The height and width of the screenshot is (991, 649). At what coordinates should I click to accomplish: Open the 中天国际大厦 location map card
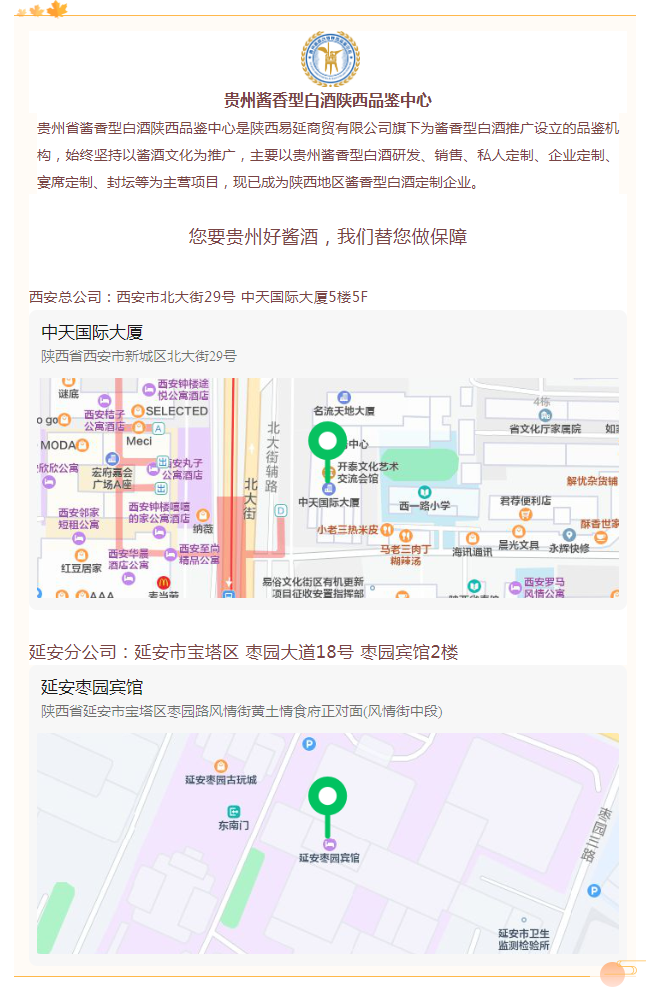point(327,460)
